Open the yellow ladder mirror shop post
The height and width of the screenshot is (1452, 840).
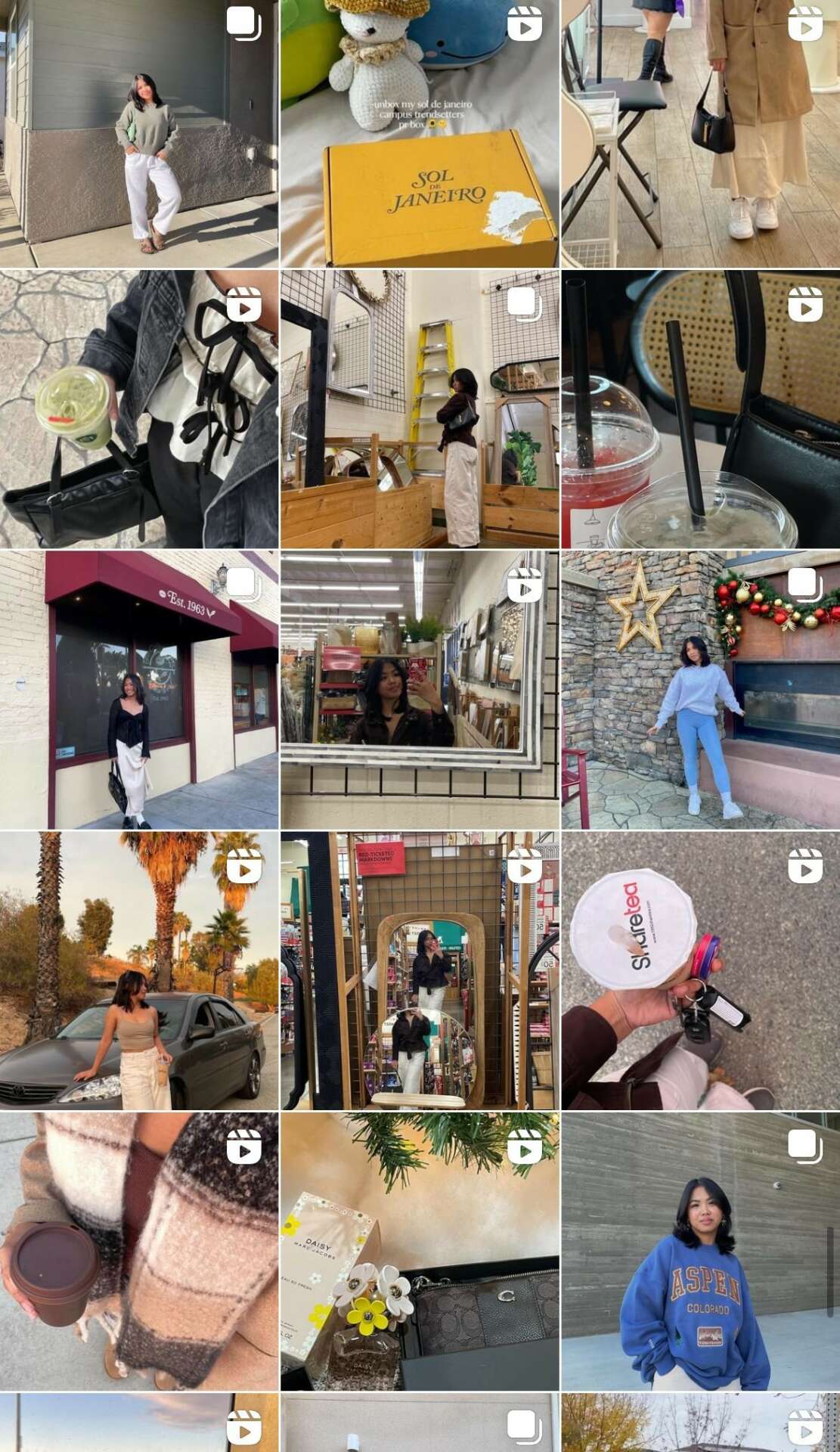tap(420, 409)
